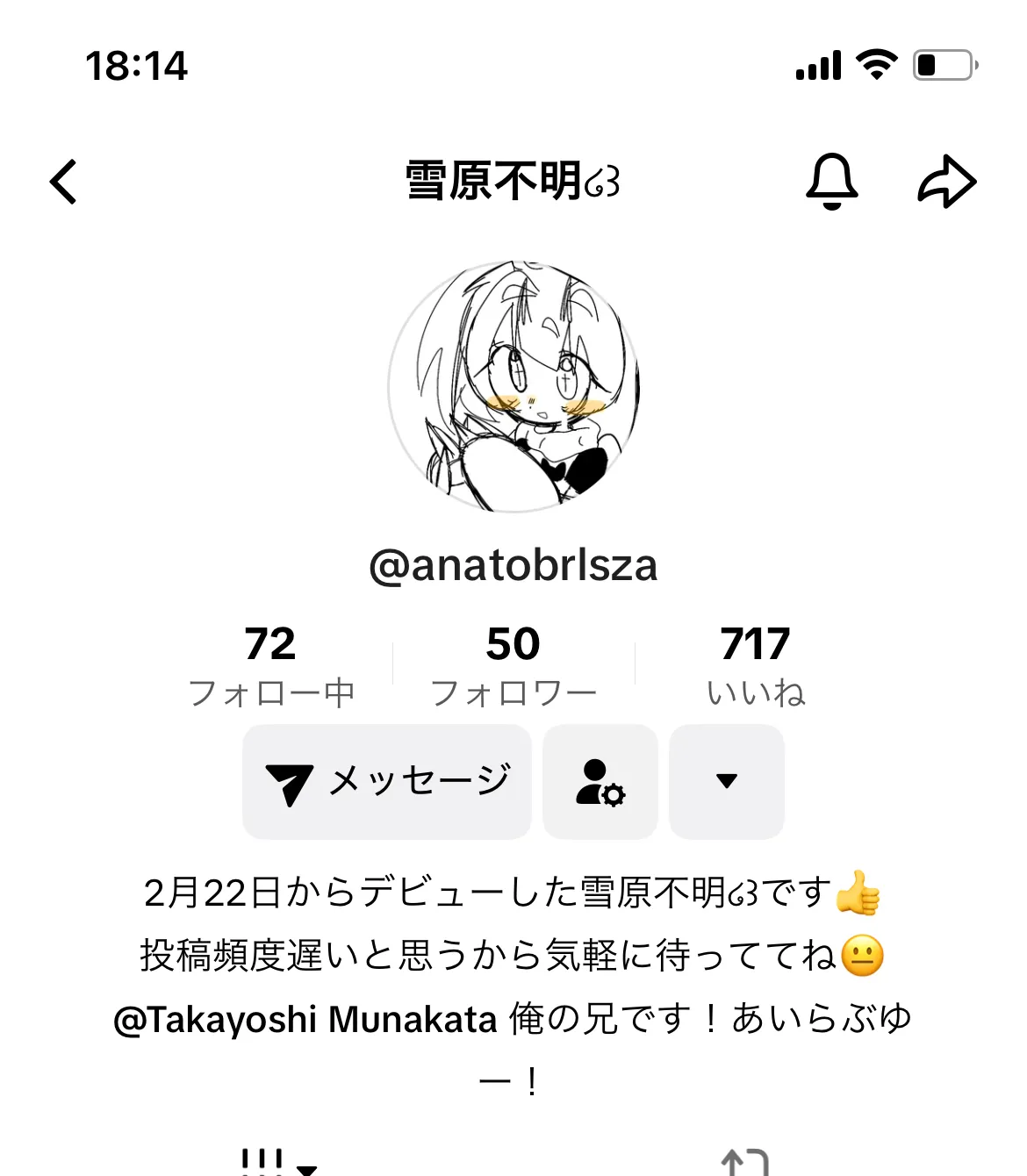Open the follow settings person icon
Image resolution: width=1027 pixels, height=1176 pixels.
(x=600, y=781)
